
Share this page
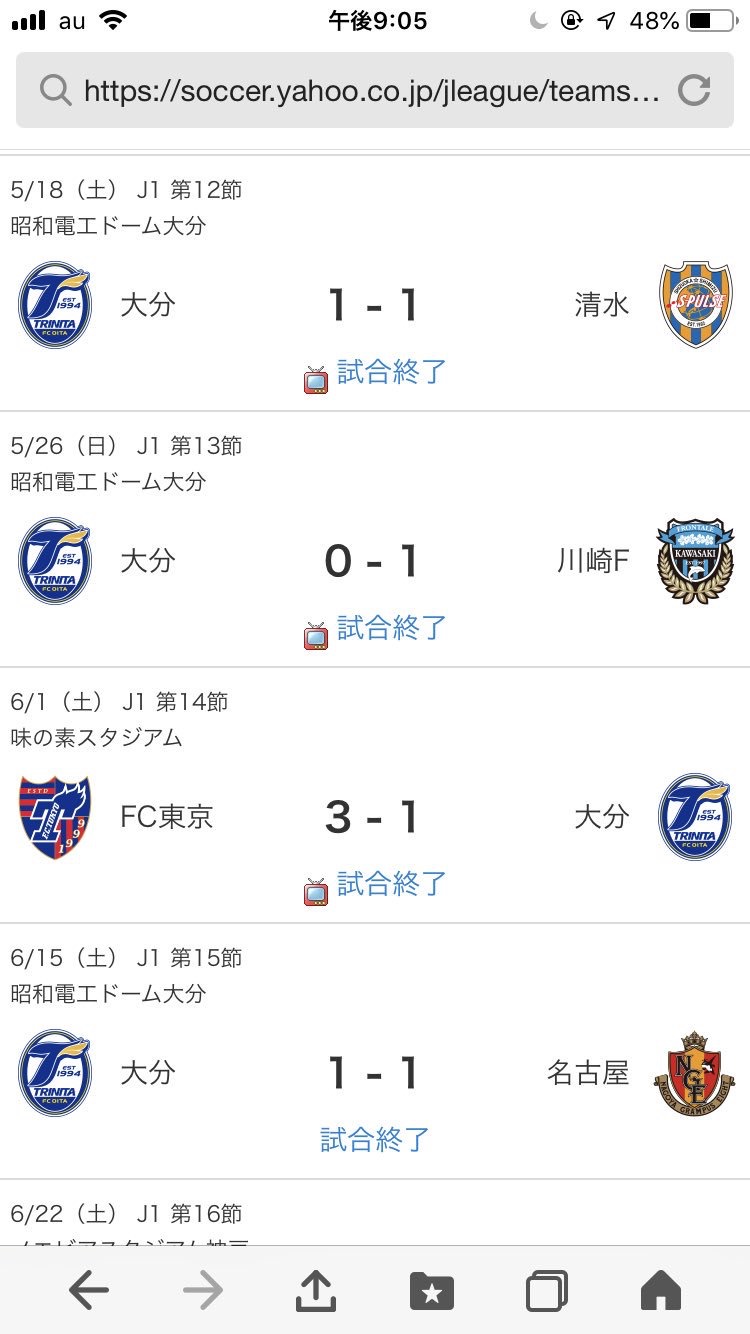click(316, 1291)
